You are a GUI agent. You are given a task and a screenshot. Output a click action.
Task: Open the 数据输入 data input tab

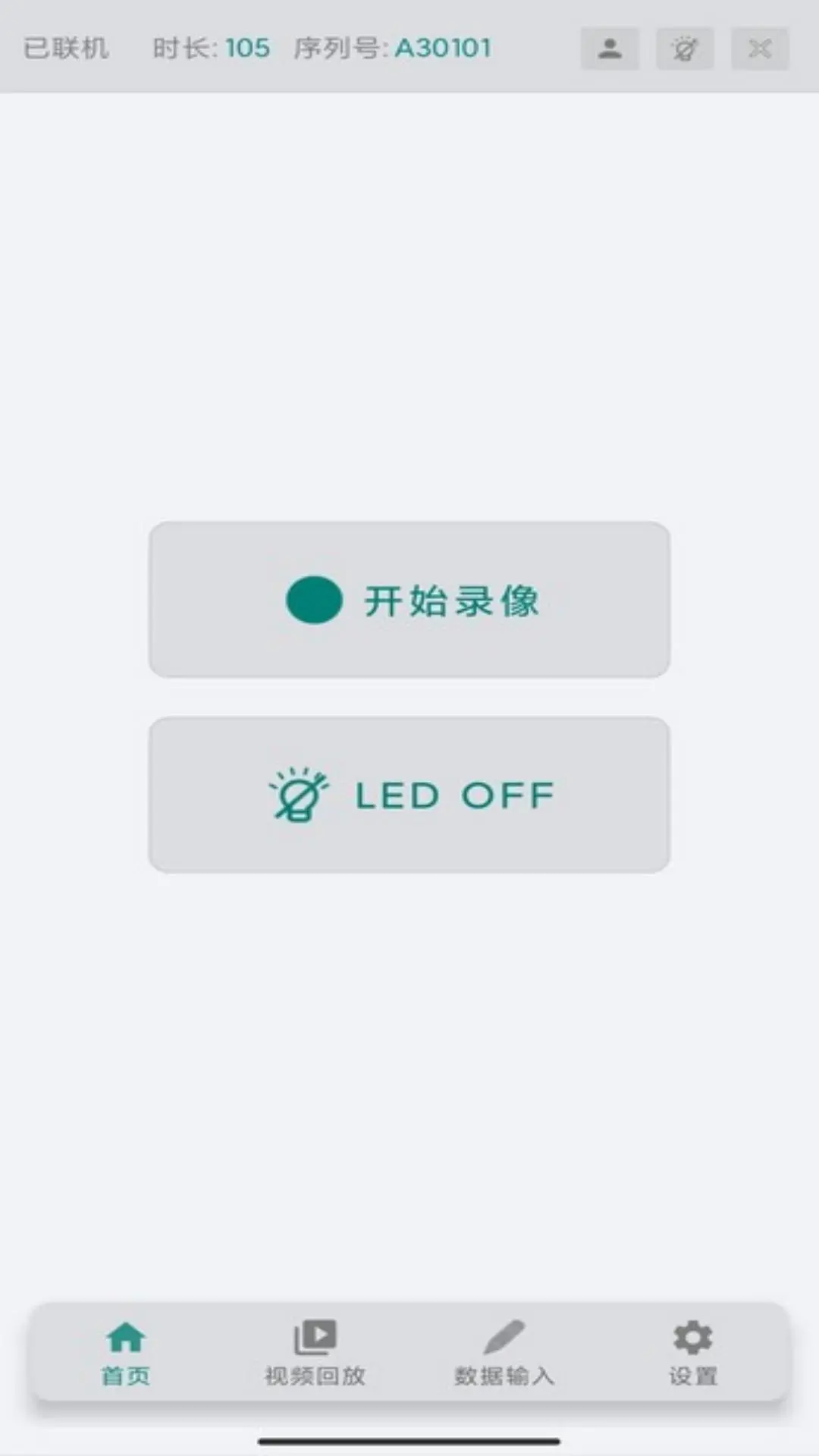pyautogui.click(x=504, y=1353)
